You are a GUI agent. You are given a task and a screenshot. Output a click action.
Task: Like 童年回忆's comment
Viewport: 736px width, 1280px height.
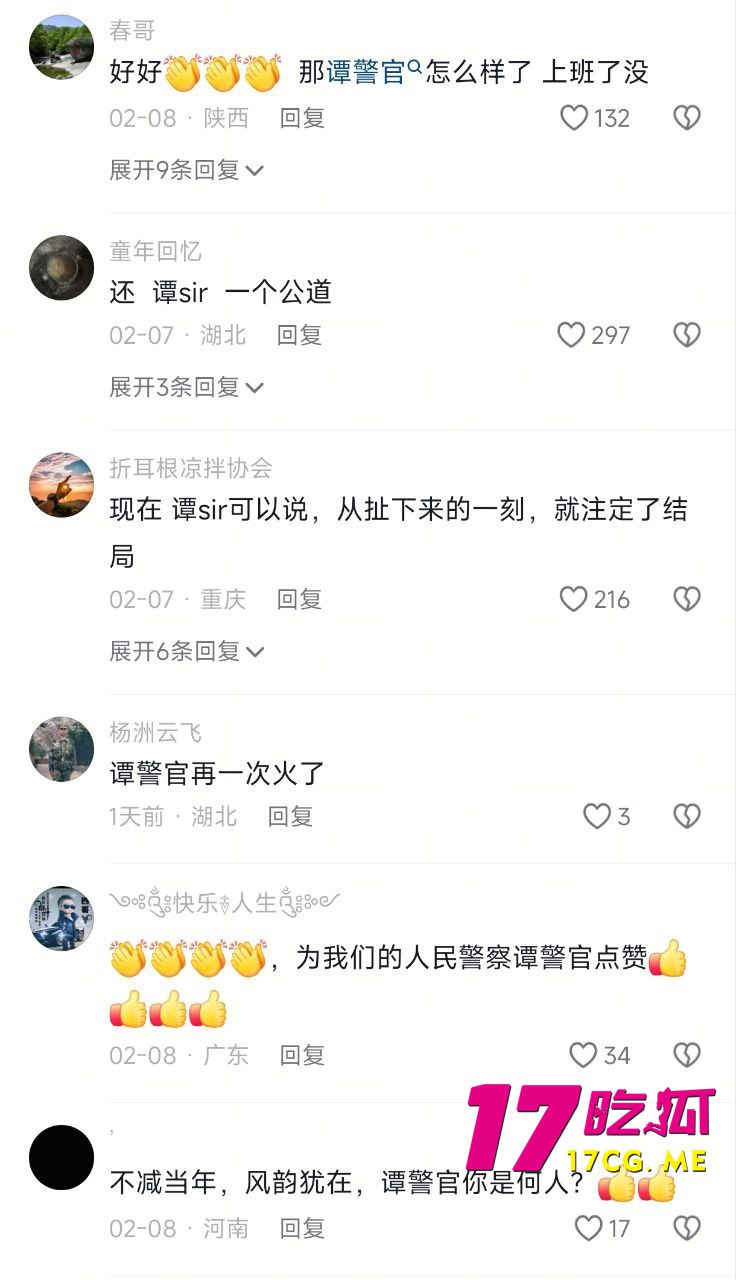click(571, 335)
